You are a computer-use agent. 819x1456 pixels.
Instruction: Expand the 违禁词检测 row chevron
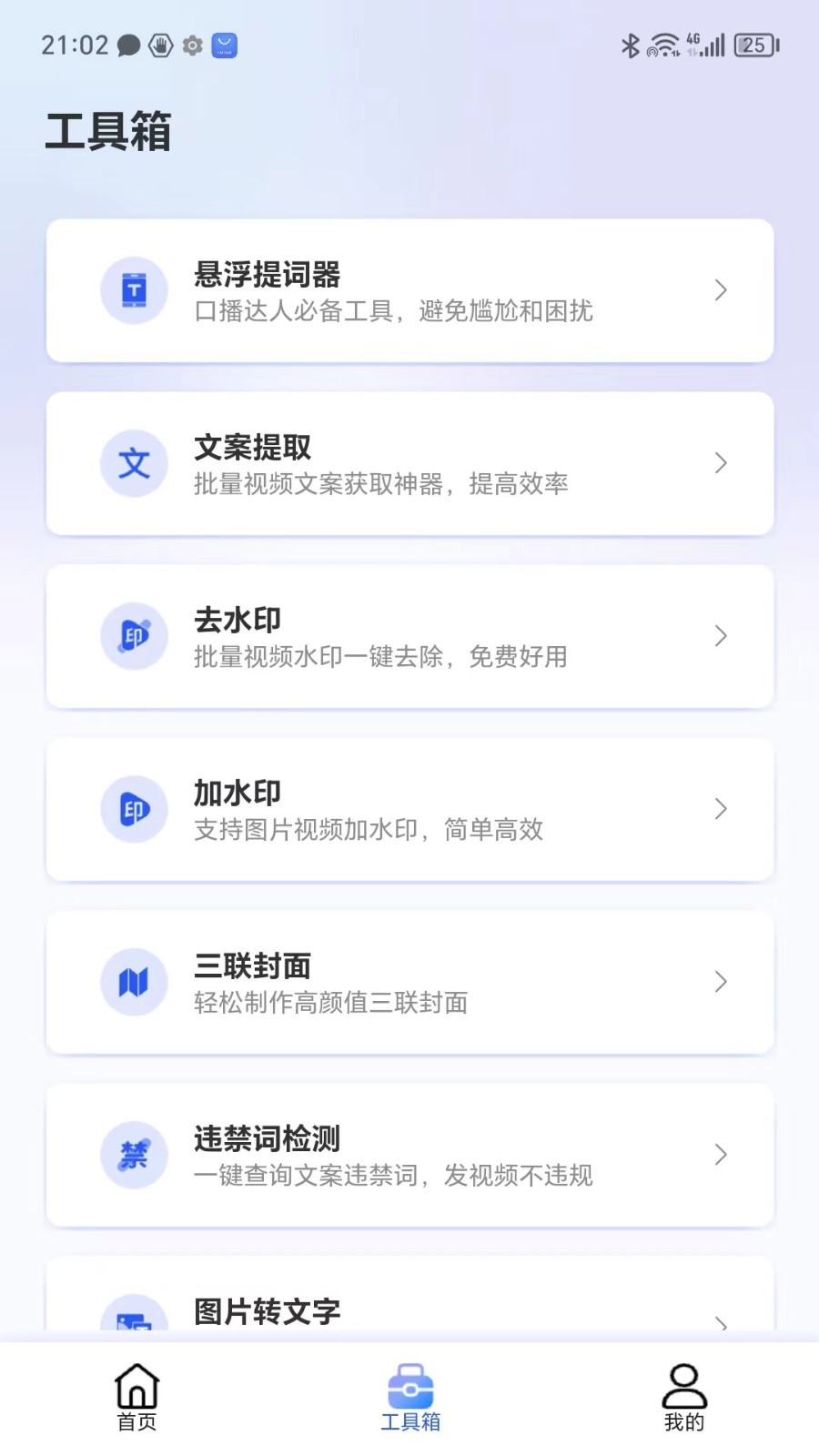(x=721, y=1155)
